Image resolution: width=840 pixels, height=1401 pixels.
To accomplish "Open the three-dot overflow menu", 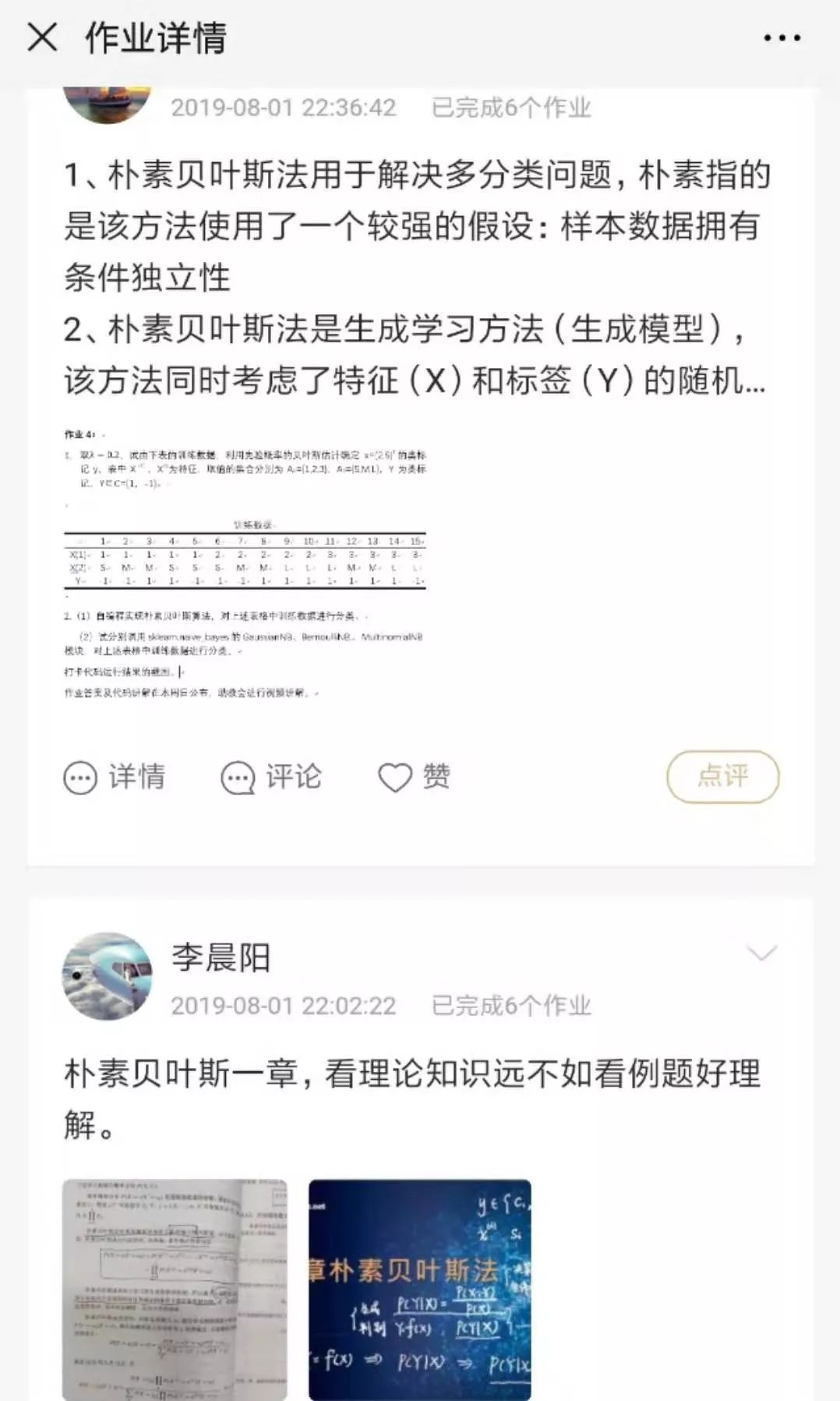I will tap(782, 37).
